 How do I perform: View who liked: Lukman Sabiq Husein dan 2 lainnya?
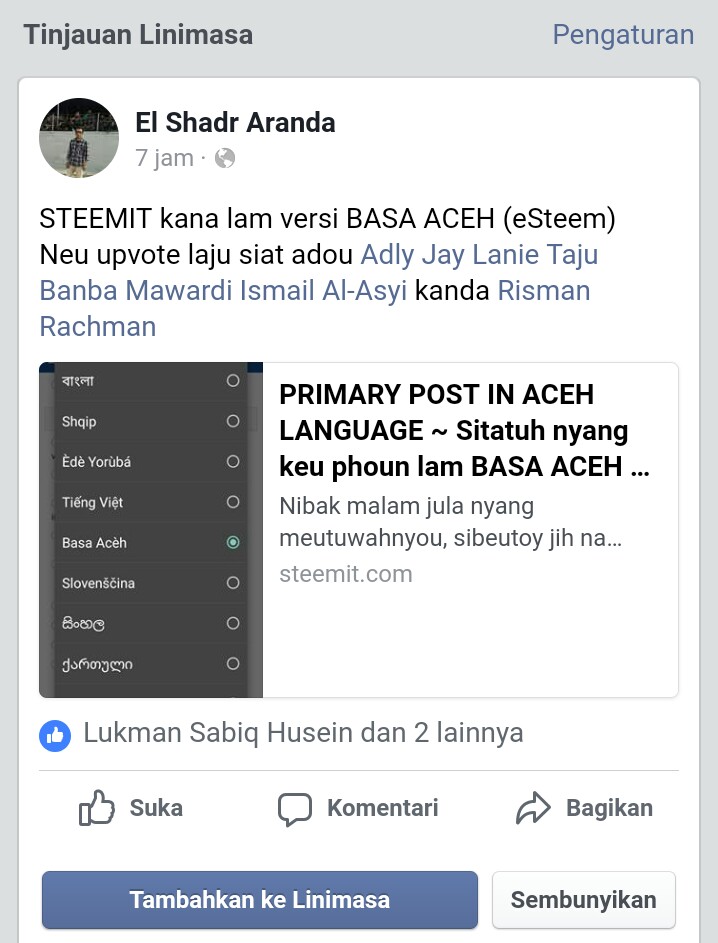click(302, 733)
